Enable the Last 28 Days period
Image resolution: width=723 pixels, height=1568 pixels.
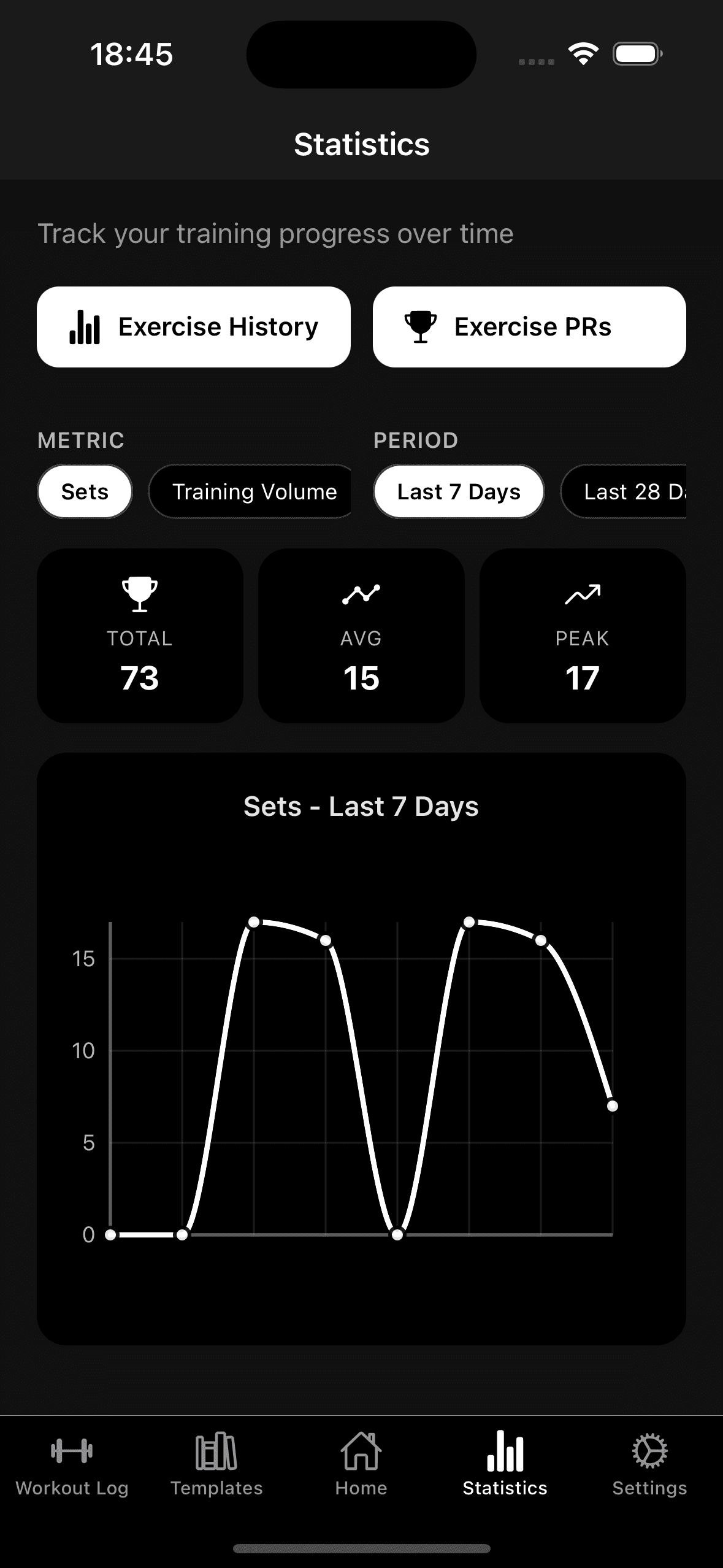[x=632, y=491]
